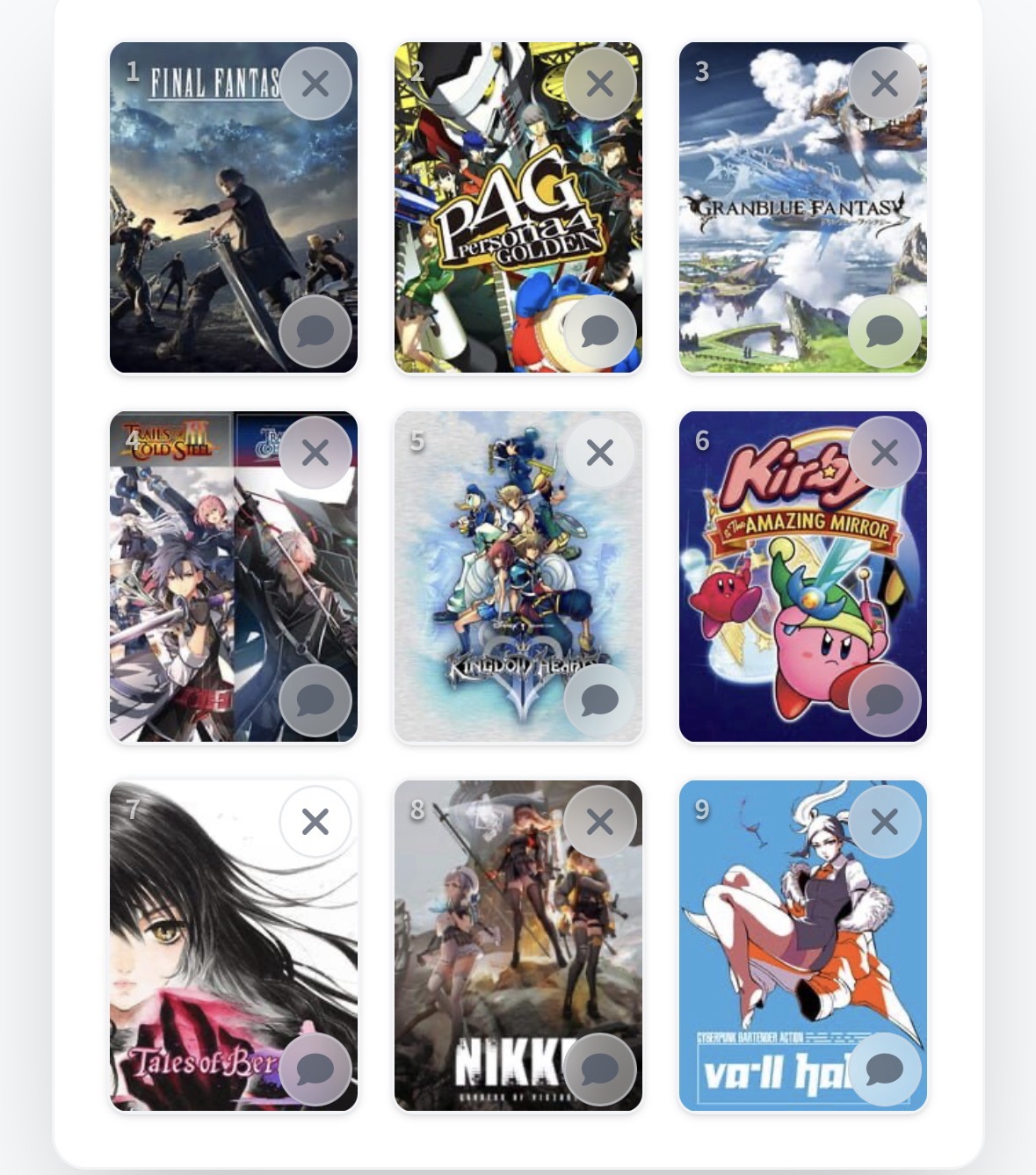Remove Kirby & The Amazing Mirror
The height and width of the screenshot is (1175, 1036).
tap(885, 453)
